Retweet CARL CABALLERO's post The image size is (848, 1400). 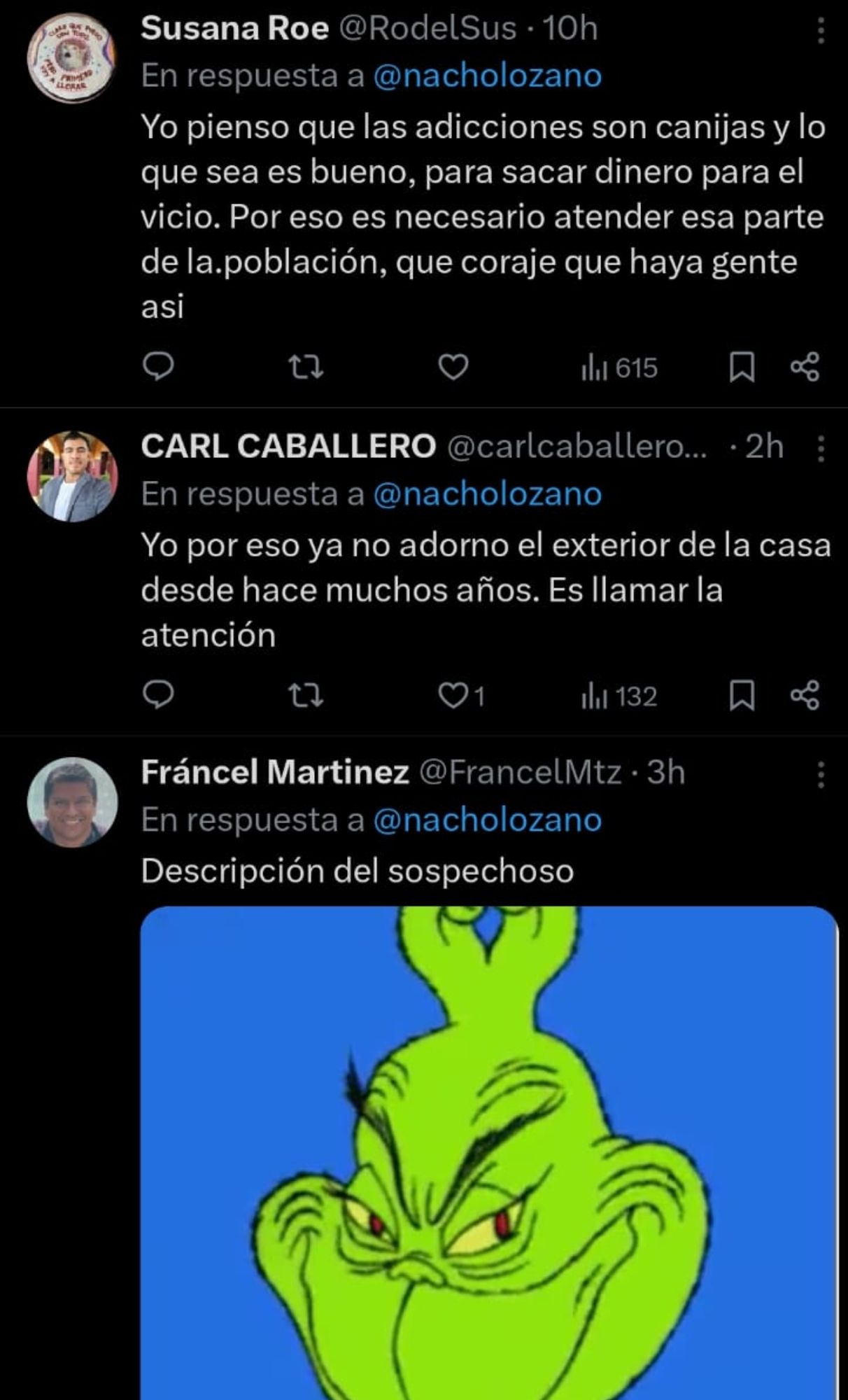pos(306,695)
